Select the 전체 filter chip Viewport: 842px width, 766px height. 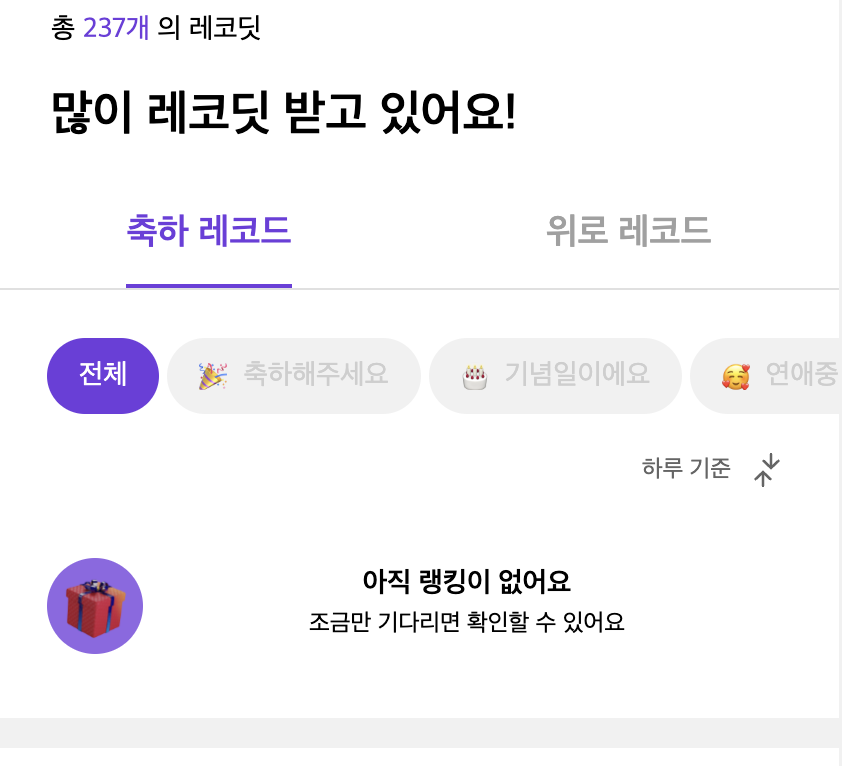coord(103,375)
